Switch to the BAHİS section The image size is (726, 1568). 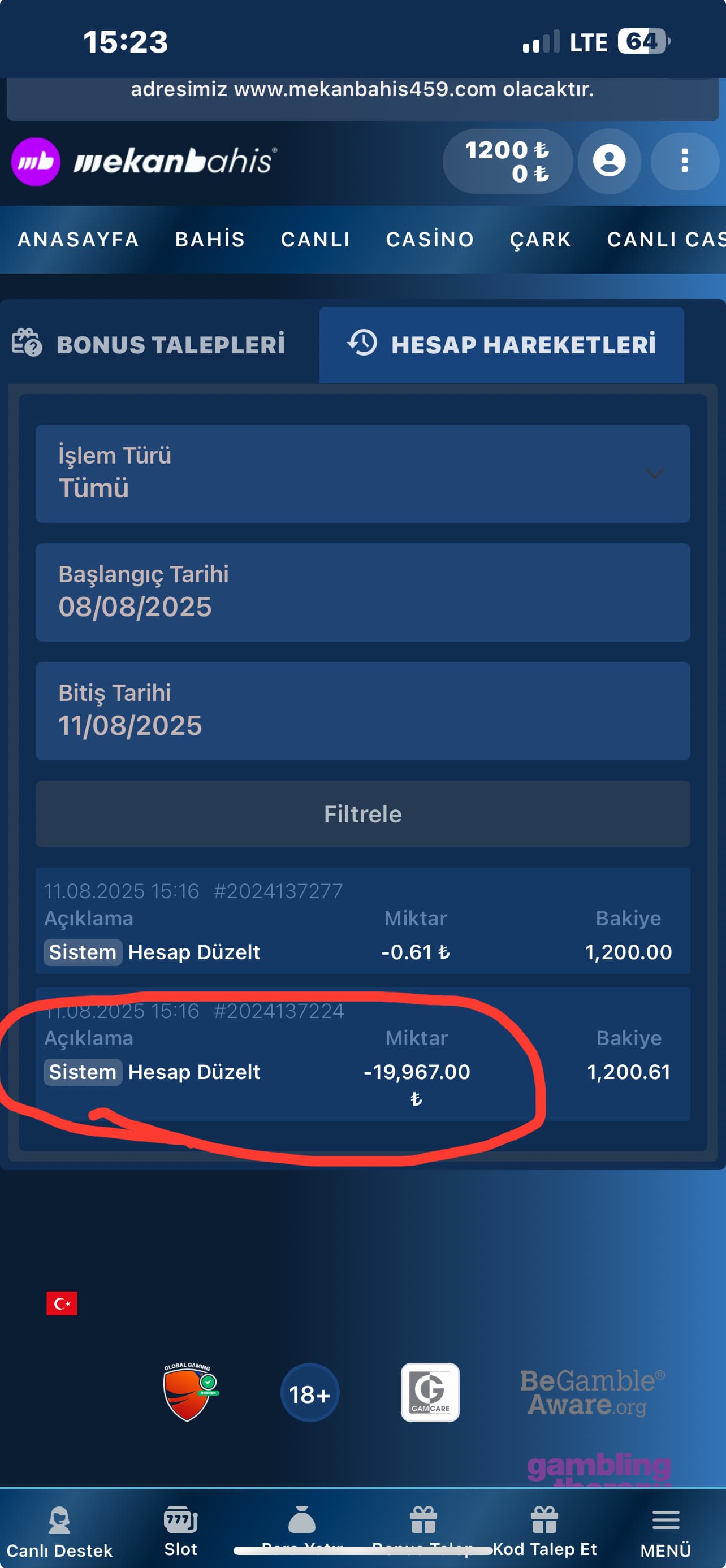210,239
